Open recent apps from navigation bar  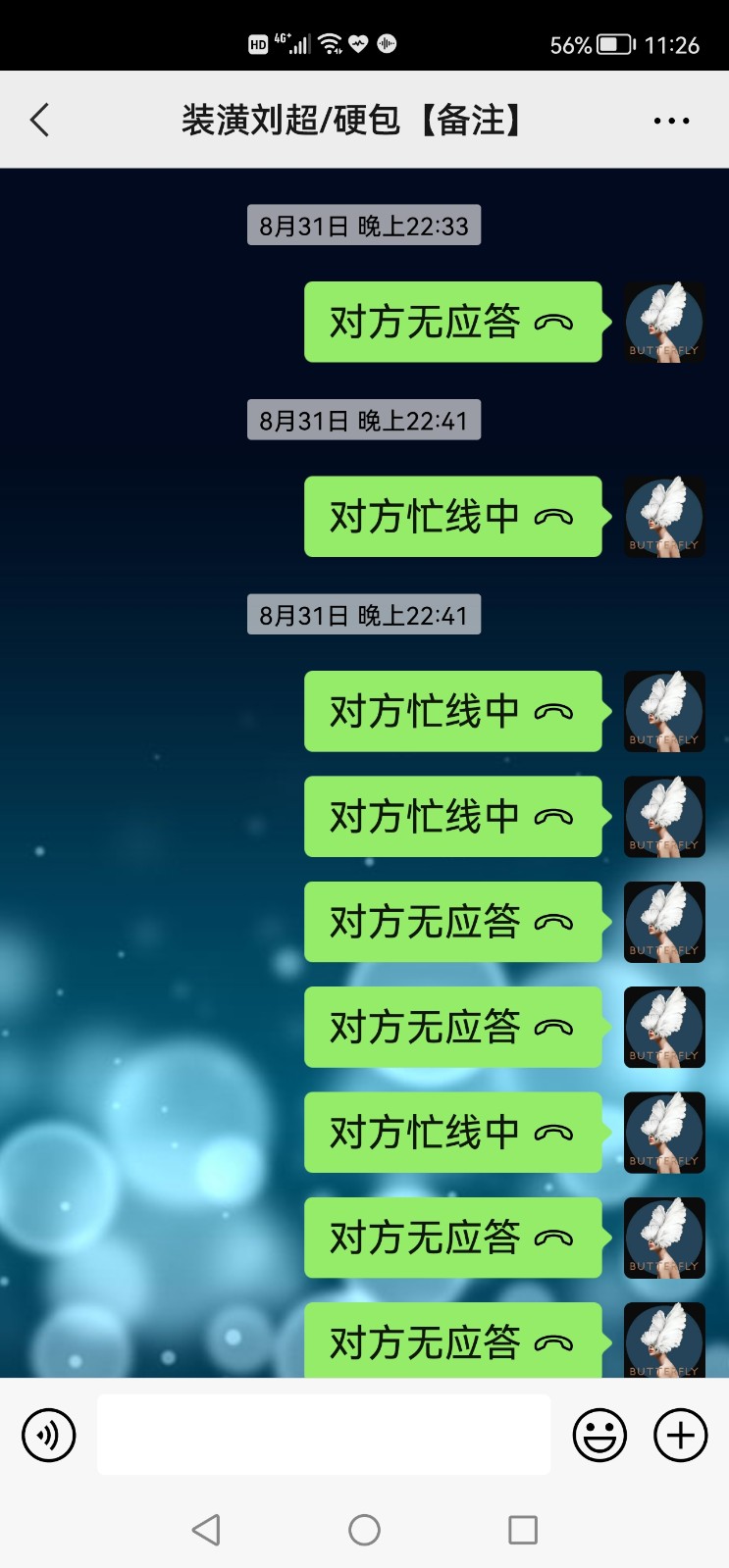(x=523, y=1530)
